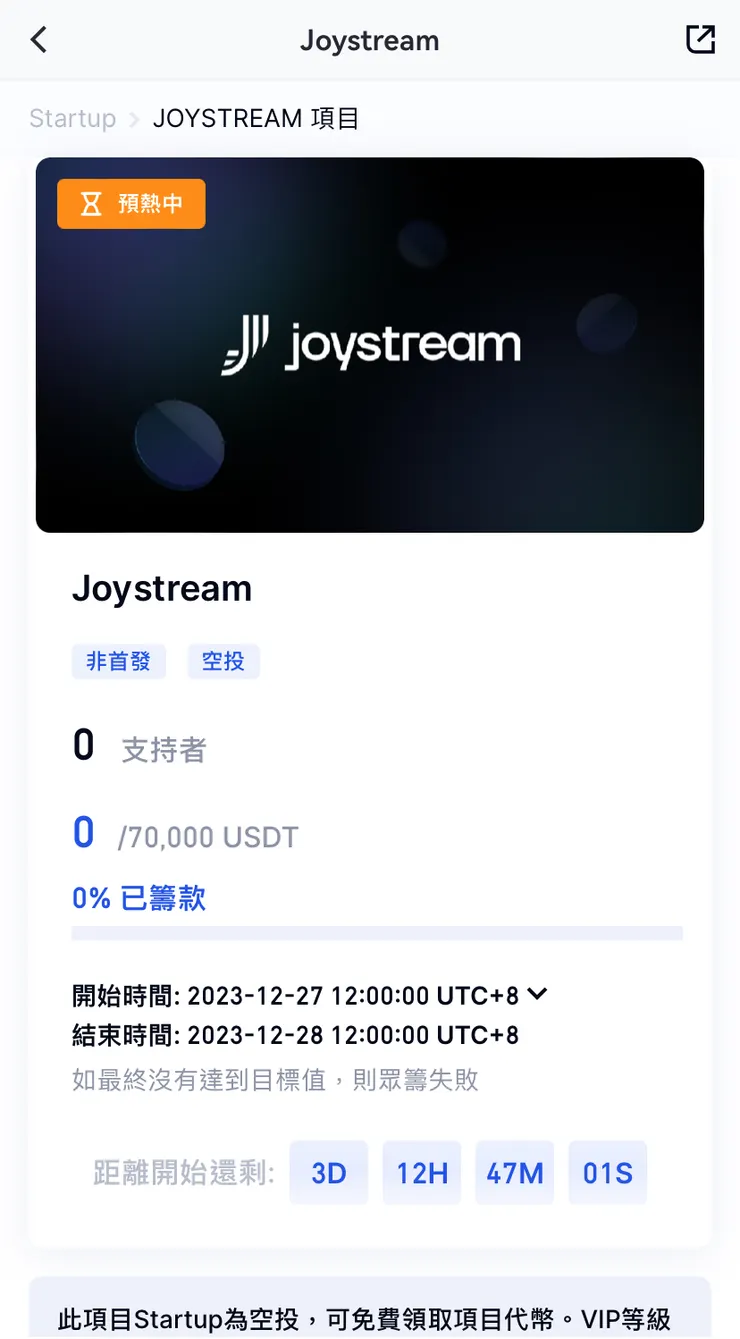Viewport: 740px width, 1339px height.
Task: Navigate to Startup via breadcrumb
Action: [x=71, y=118]
